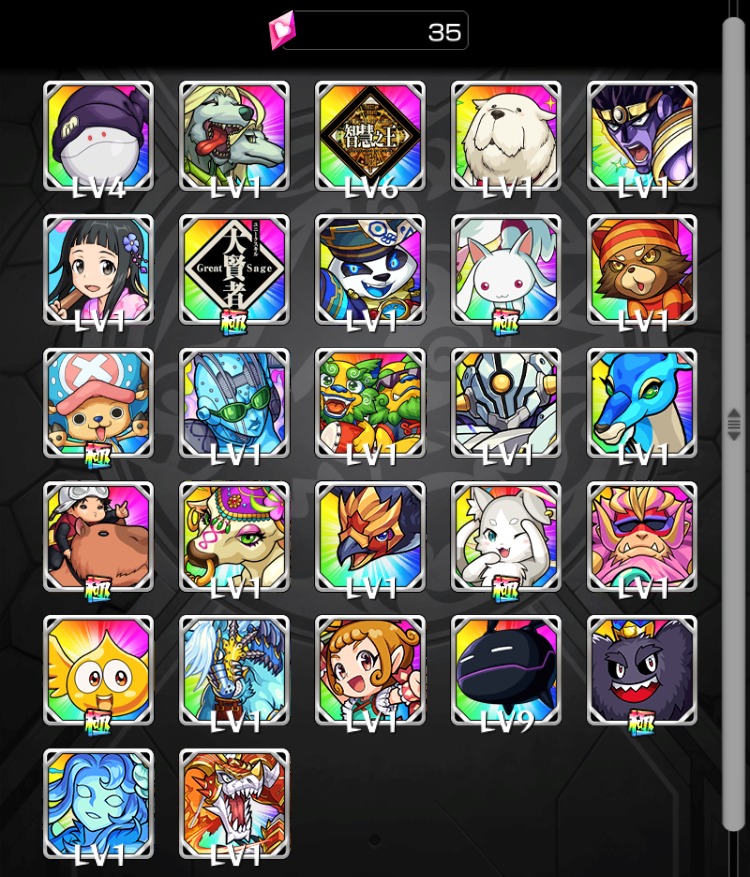
Task: Select the white fox-like character tile
Action: coord(506,536)
